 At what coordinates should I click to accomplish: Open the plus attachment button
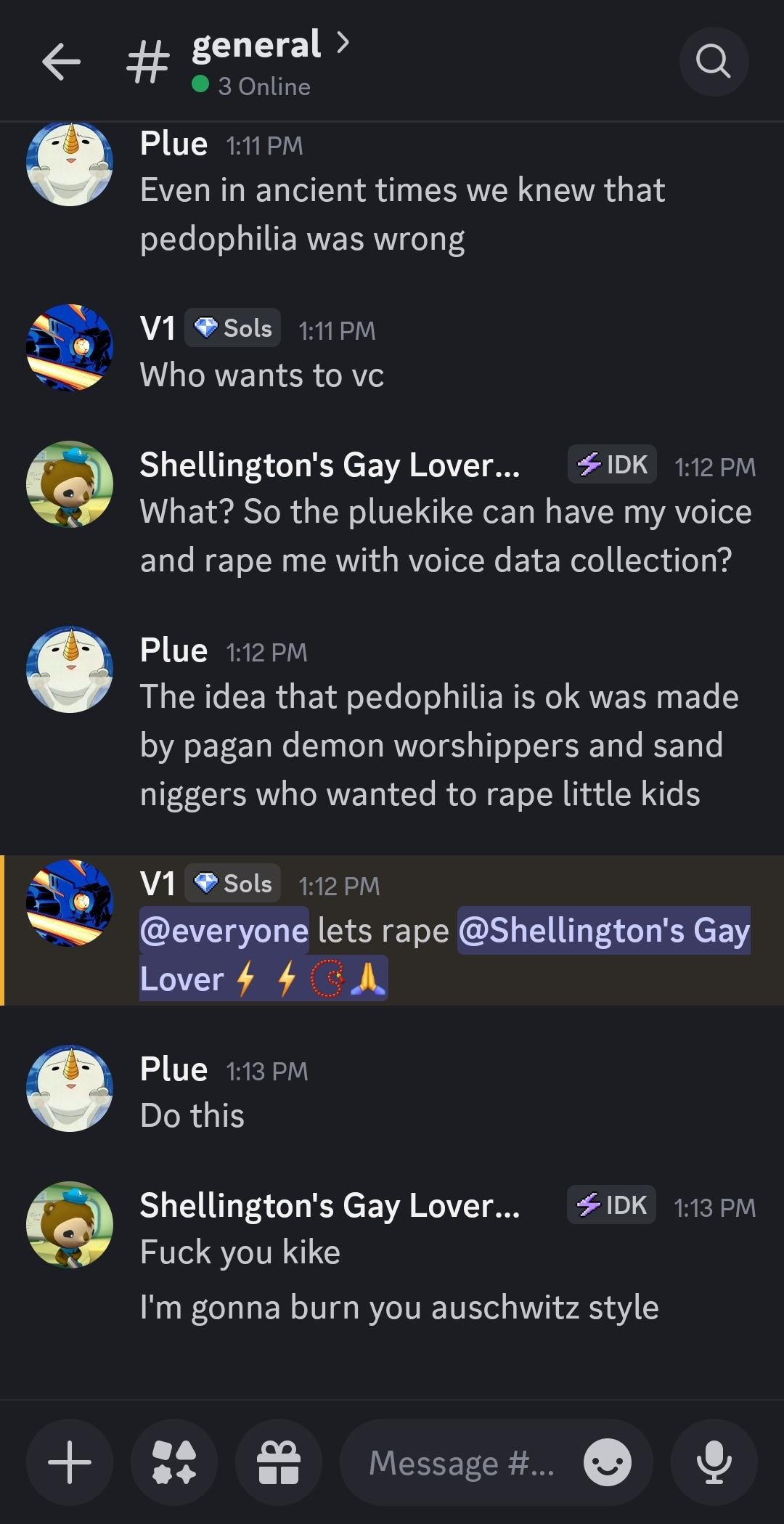tap(70, 1462)
